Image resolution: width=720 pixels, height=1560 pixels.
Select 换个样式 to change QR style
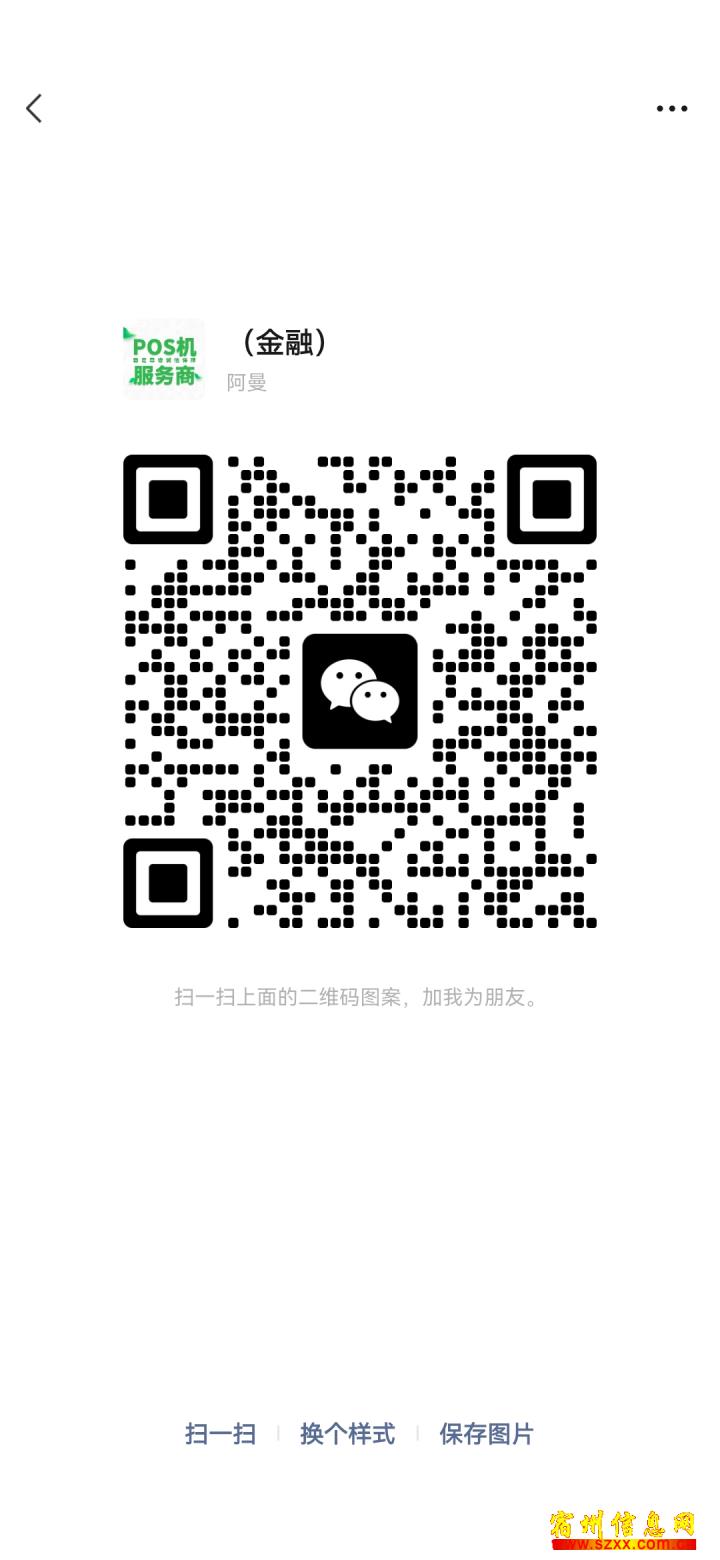point(347,1433)
